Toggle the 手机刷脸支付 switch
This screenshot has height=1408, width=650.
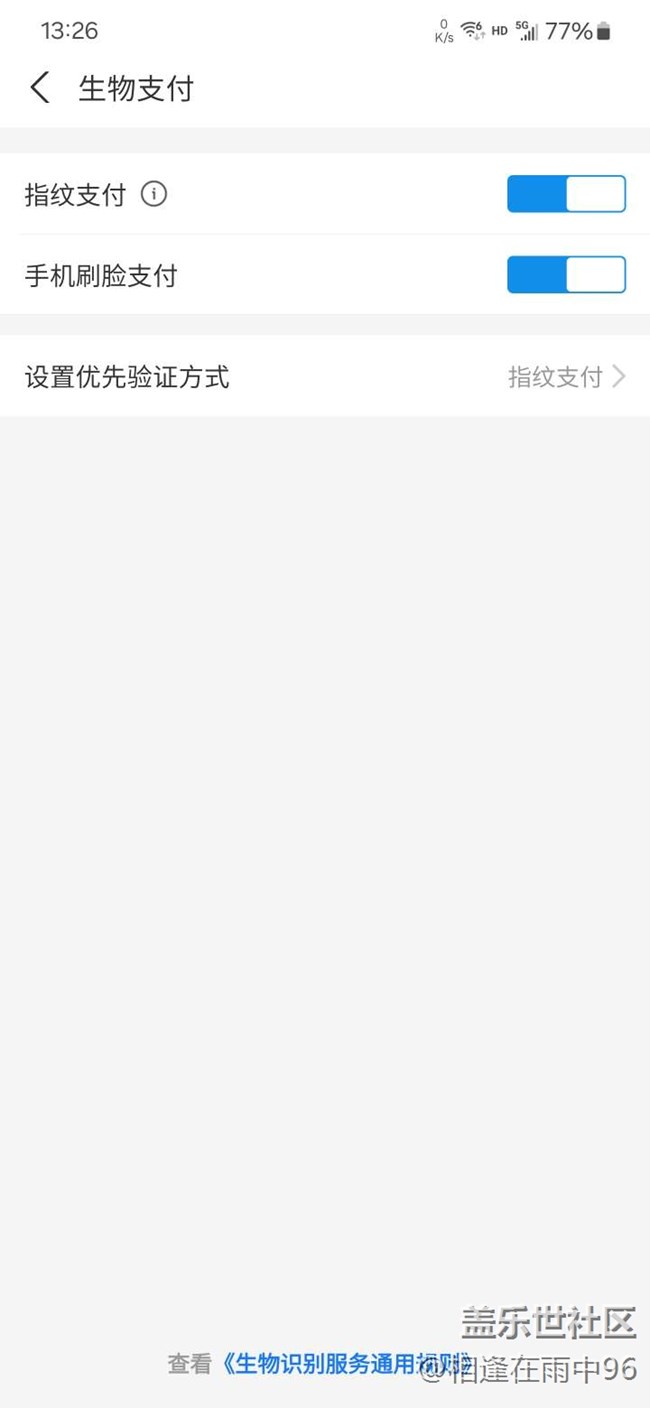pyautogui.click(x=566, y=275)
